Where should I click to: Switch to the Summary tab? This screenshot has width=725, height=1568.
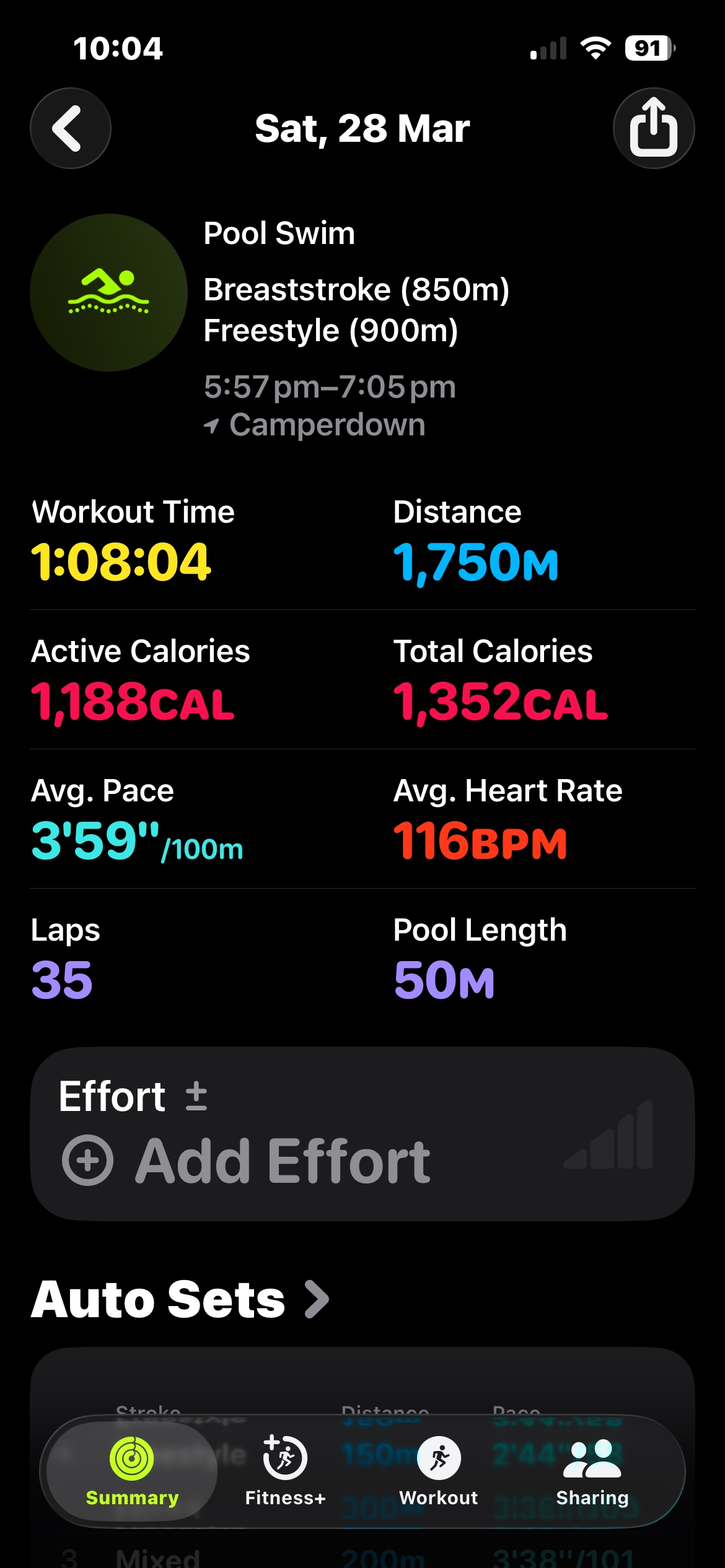(132, 1471)
